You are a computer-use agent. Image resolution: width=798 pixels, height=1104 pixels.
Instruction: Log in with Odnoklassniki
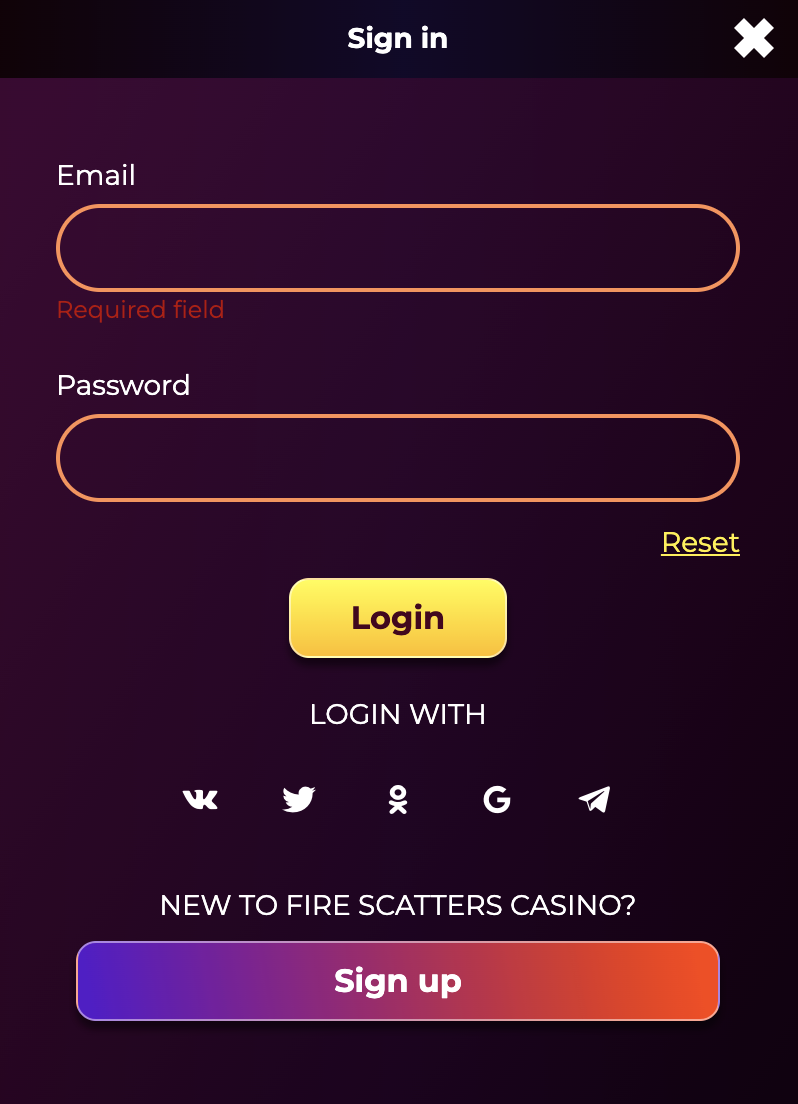(398, 799)
